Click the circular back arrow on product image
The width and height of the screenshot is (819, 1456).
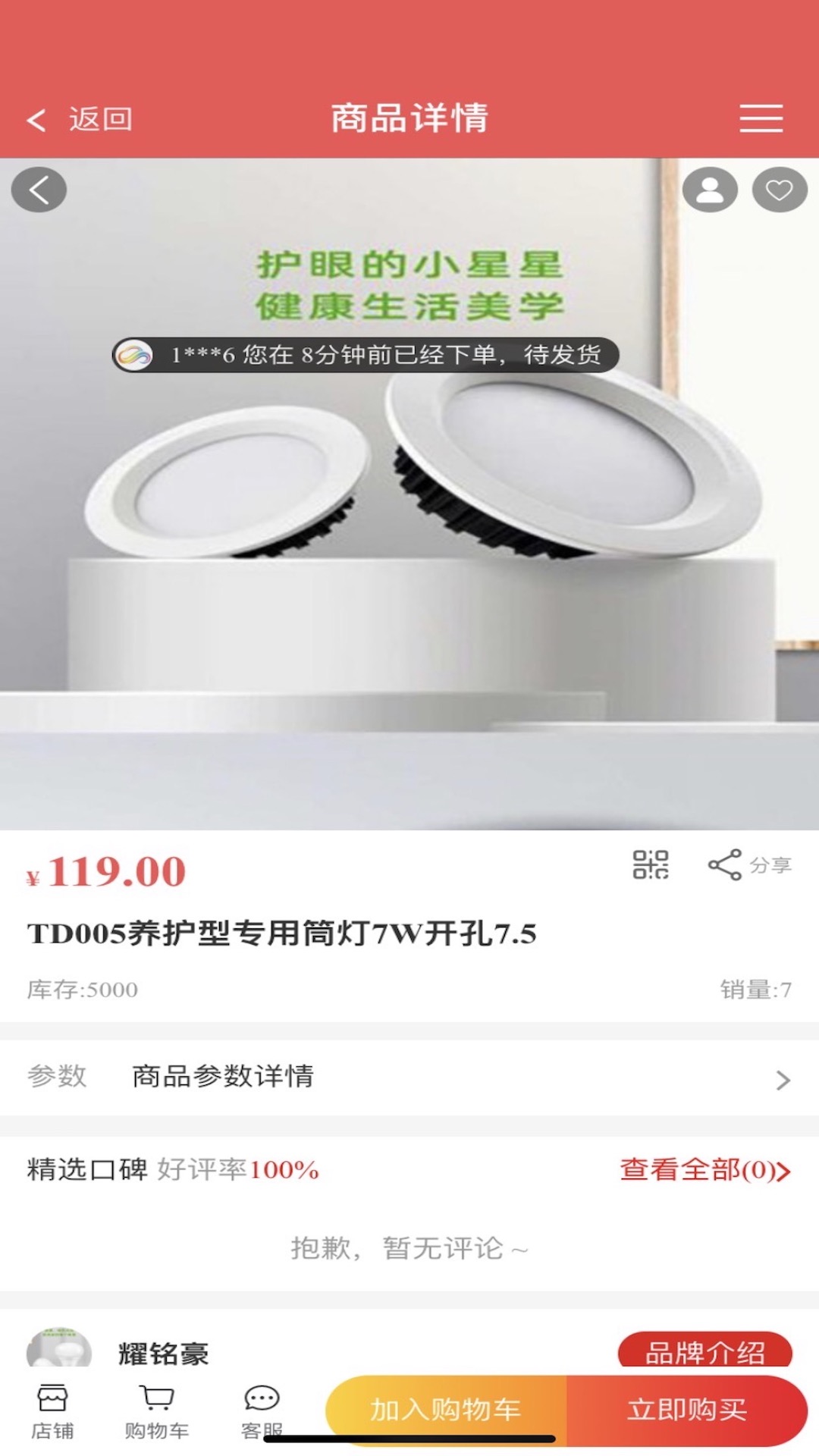click(x=39, y=190)
